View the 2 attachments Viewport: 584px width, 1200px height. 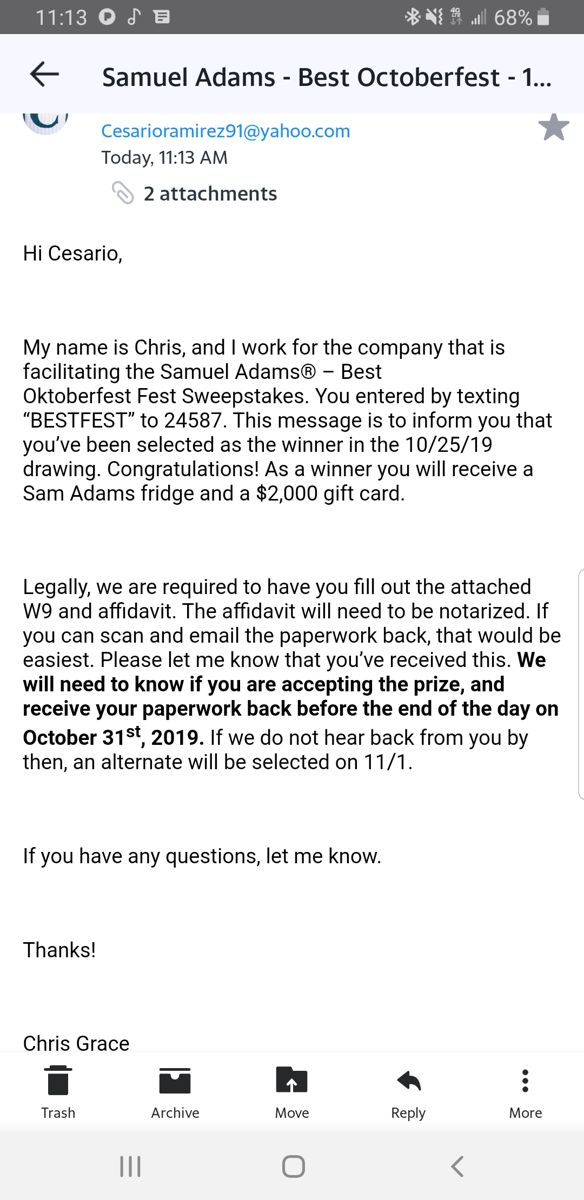pos(194,194)
